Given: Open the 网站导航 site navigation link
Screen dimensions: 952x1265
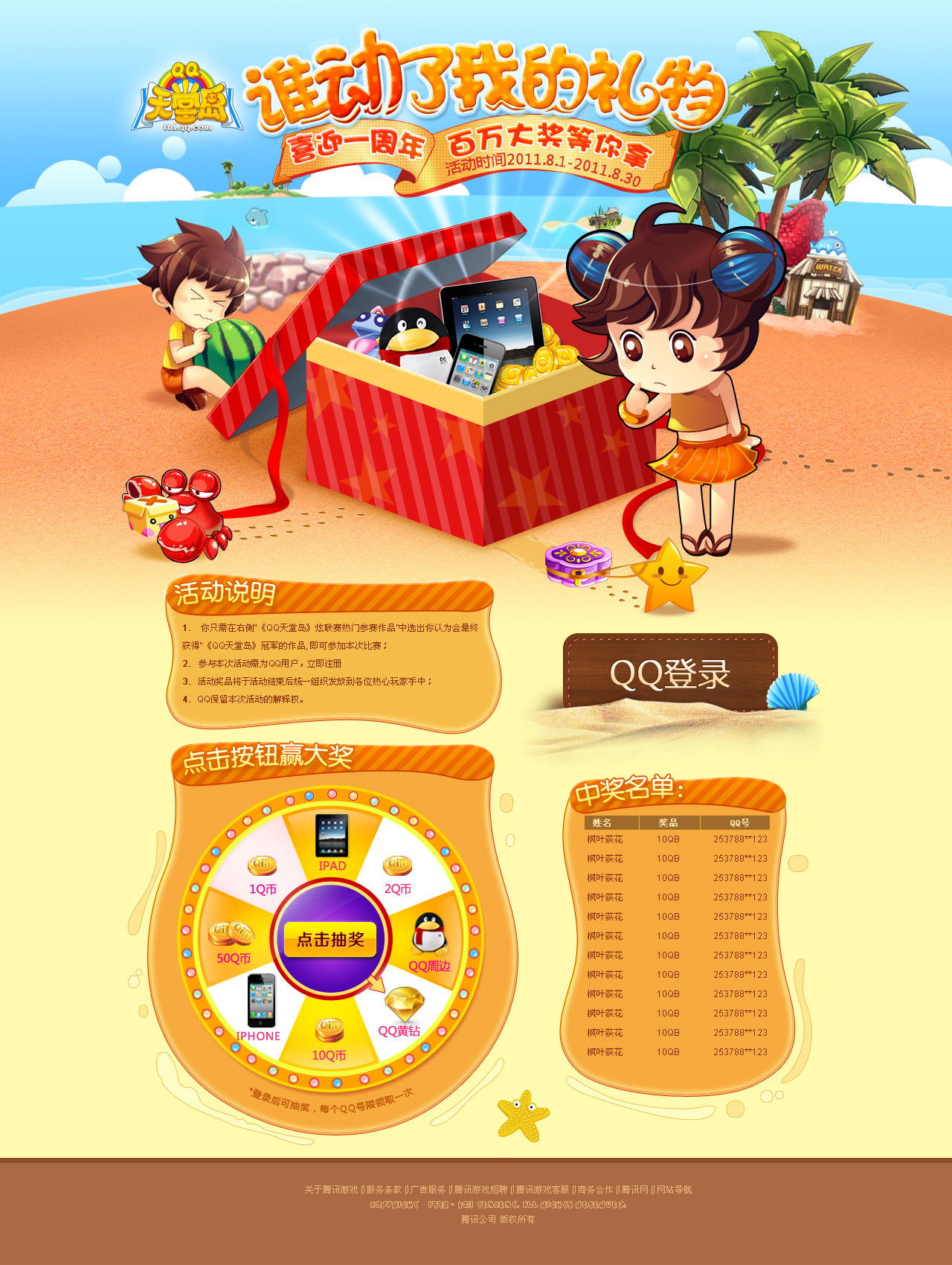Looking at the screenshot, I should tap(674, 1190).
